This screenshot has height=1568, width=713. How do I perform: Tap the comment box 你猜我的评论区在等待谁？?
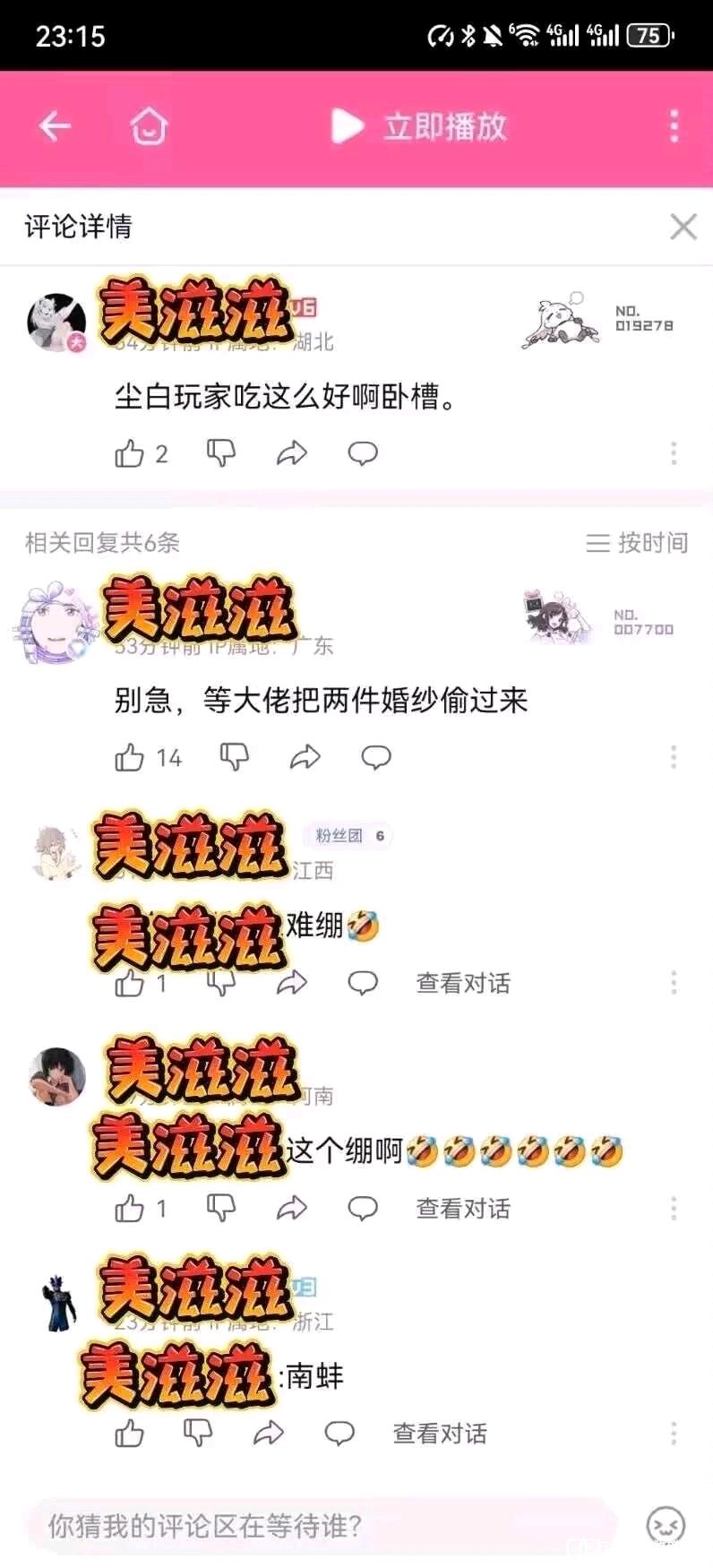[x=322, y=1525]
